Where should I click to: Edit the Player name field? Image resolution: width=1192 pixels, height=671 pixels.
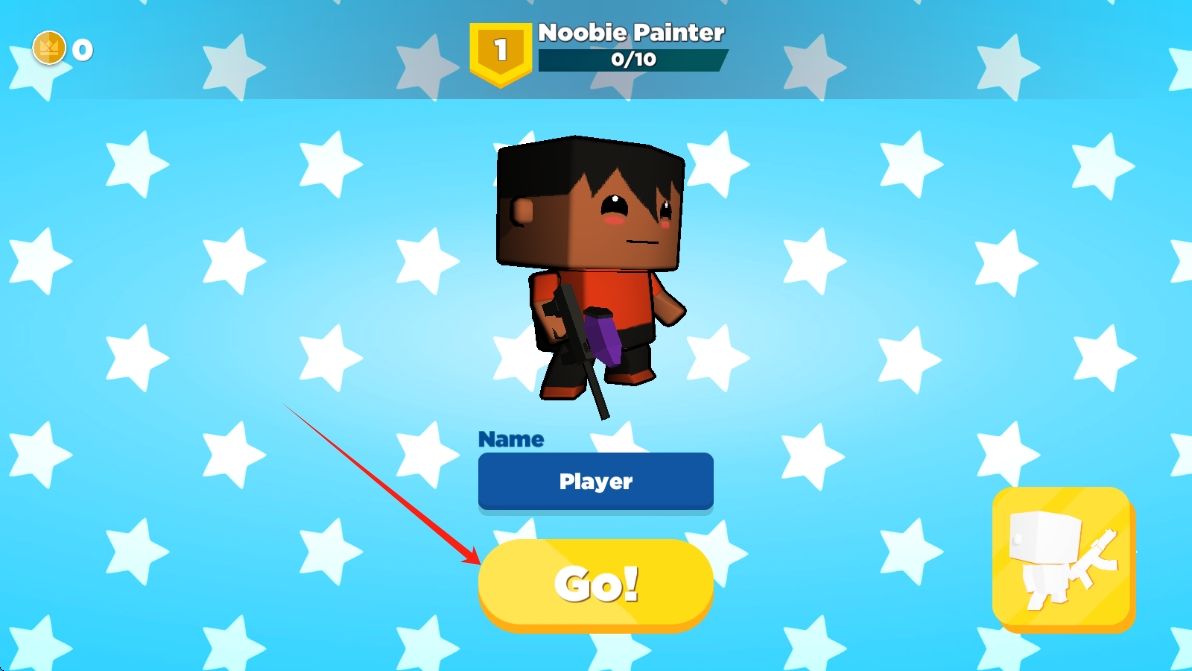pyautogui.click(x=596, y=482)
